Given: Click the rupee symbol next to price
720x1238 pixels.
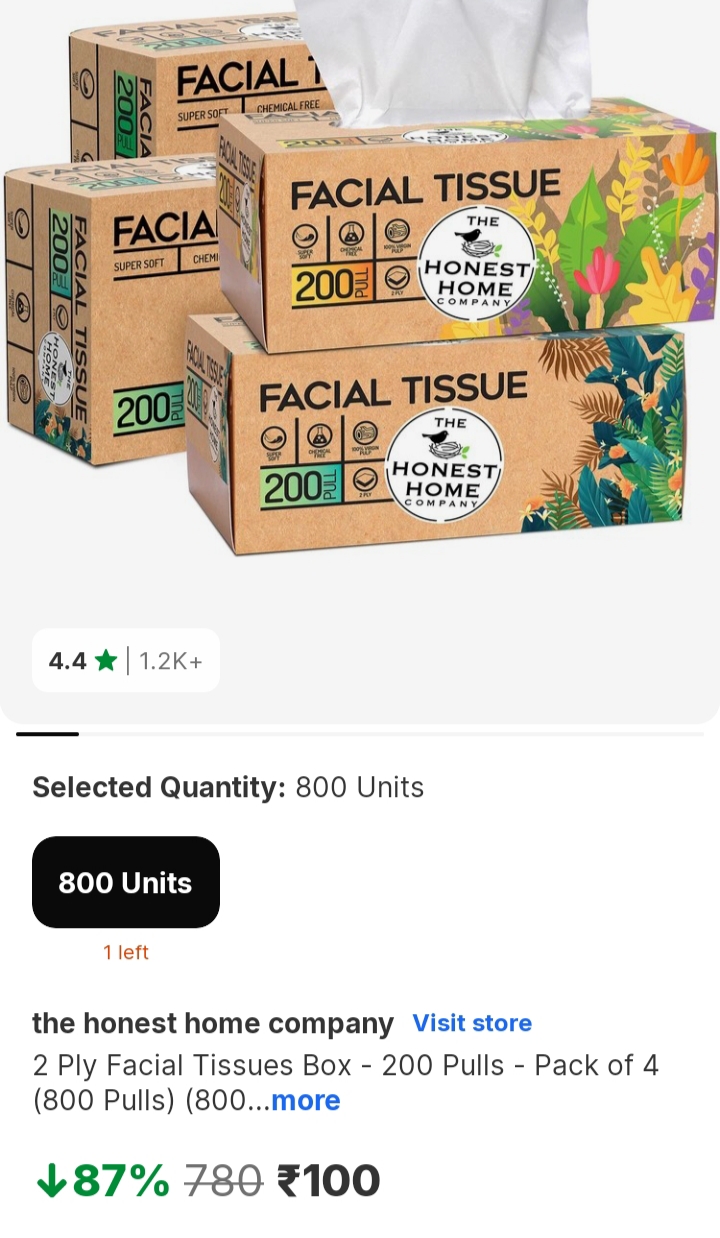Looking at the screenshot, I should click(289, 1179).
